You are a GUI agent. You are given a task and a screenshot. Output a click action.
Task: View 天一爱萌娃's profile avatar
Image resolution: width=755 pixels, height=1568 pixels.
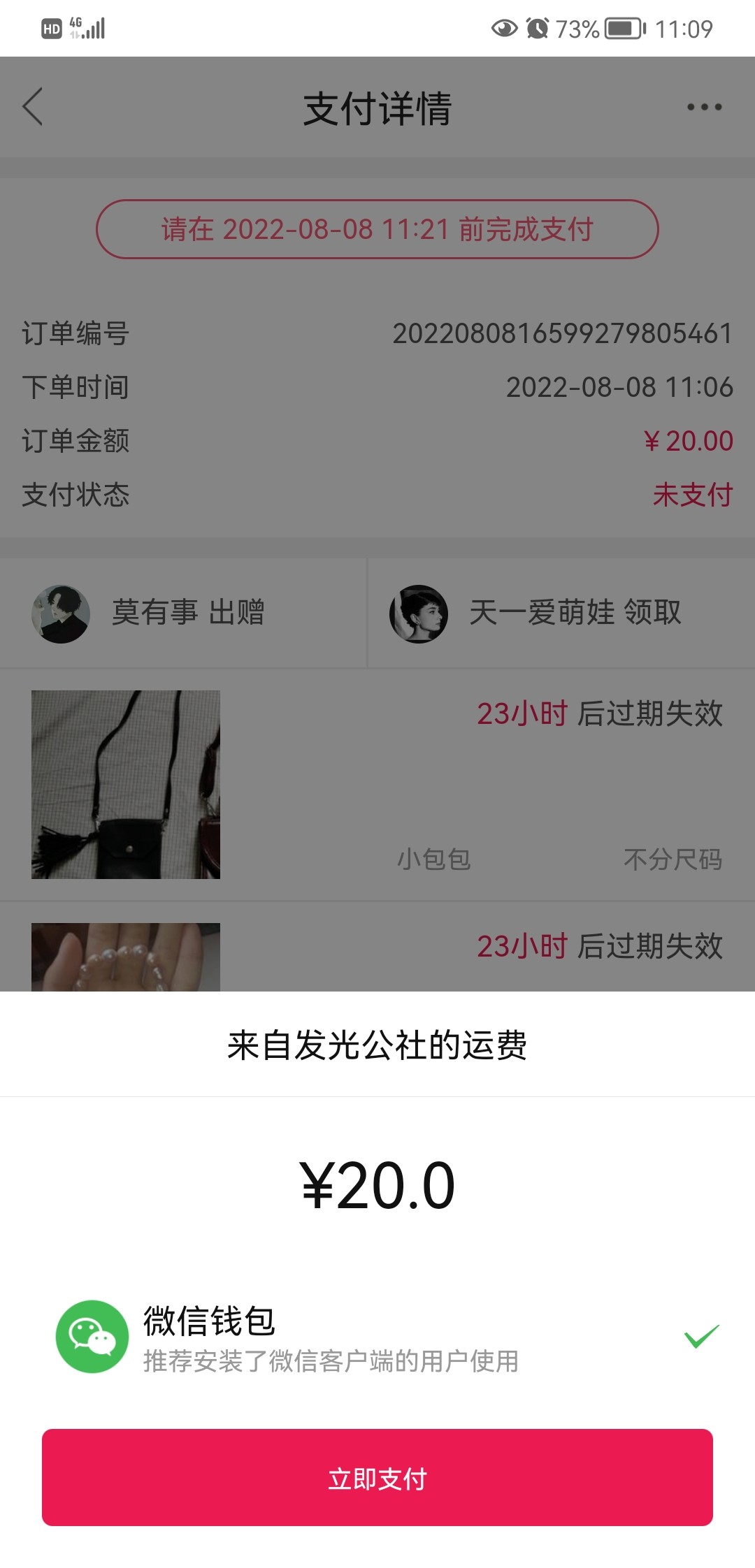pyautogui.click(x=419, y=614)
